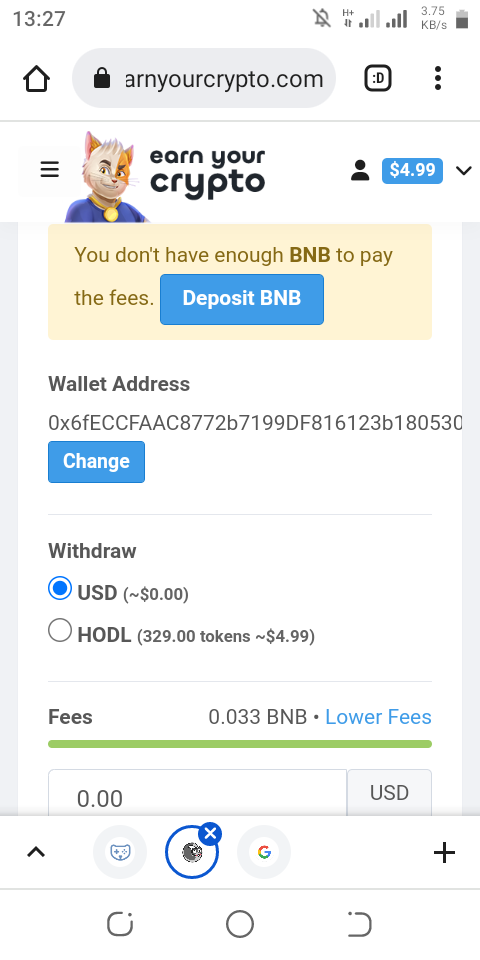
Task: Tap the $4.99 balance badge
Action: pos(412,170)
